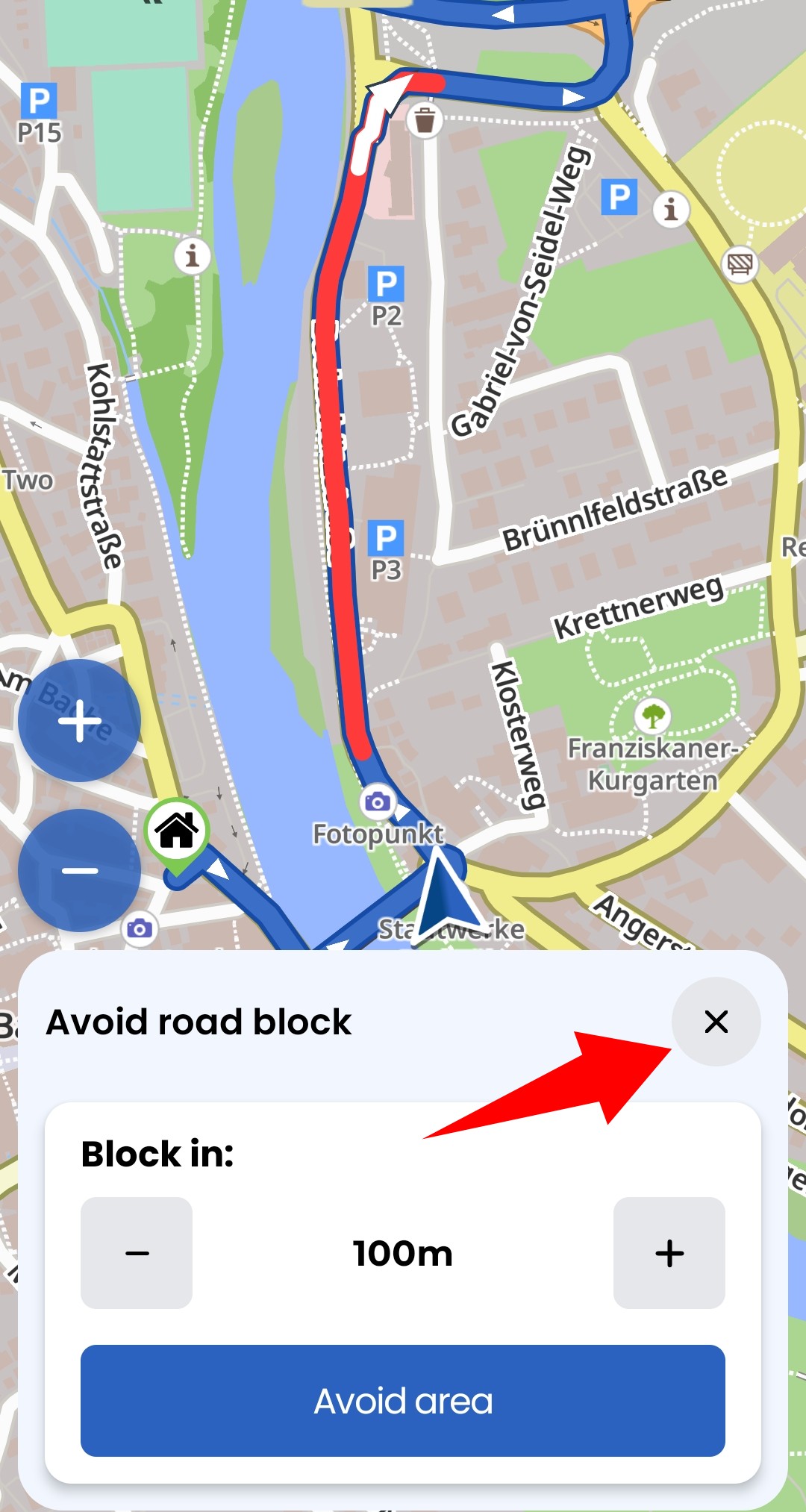The height and width of the screenshot is (1512, 806).
Task: Tap the Avoid area button
Action: tap(403, 1401)
